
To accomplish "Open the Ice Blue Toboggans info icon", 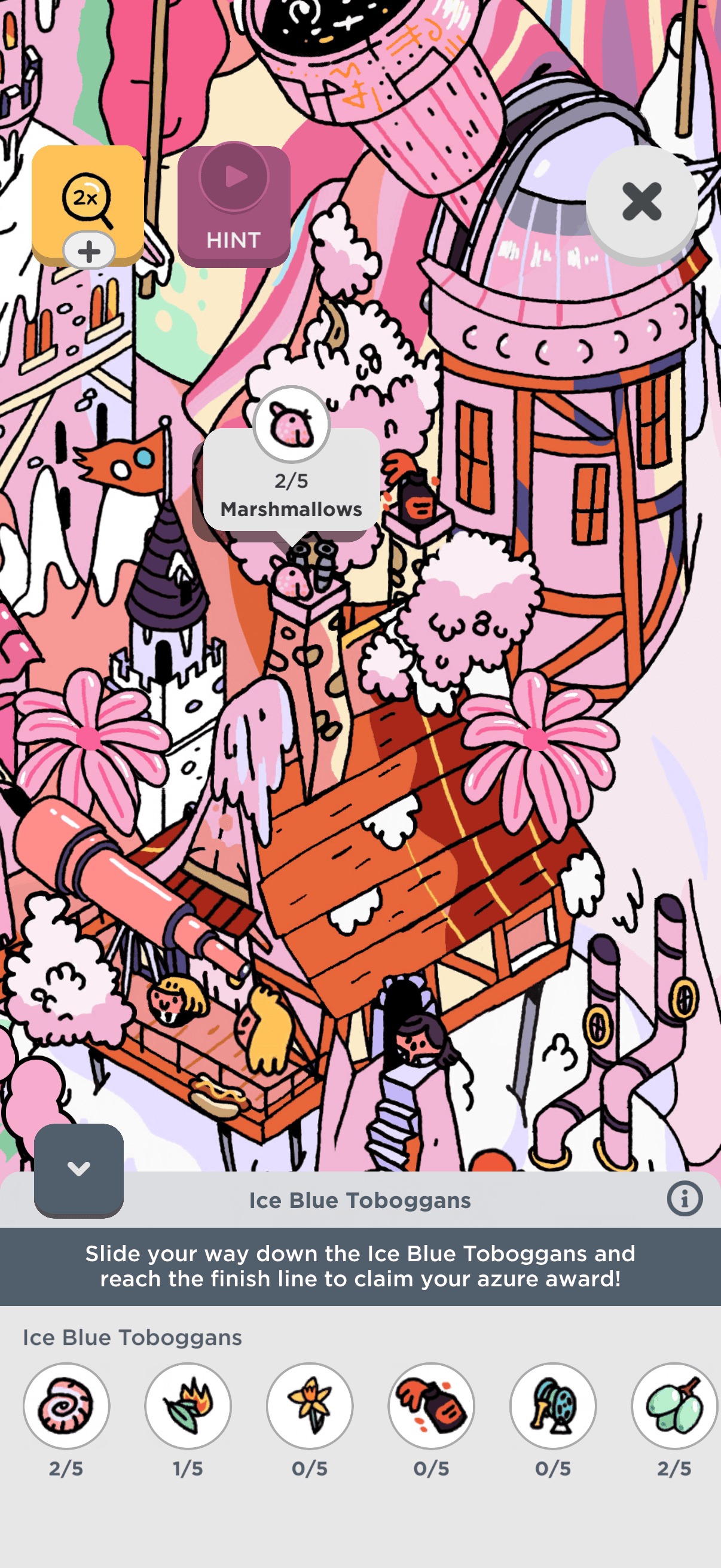I will 685,1198.
